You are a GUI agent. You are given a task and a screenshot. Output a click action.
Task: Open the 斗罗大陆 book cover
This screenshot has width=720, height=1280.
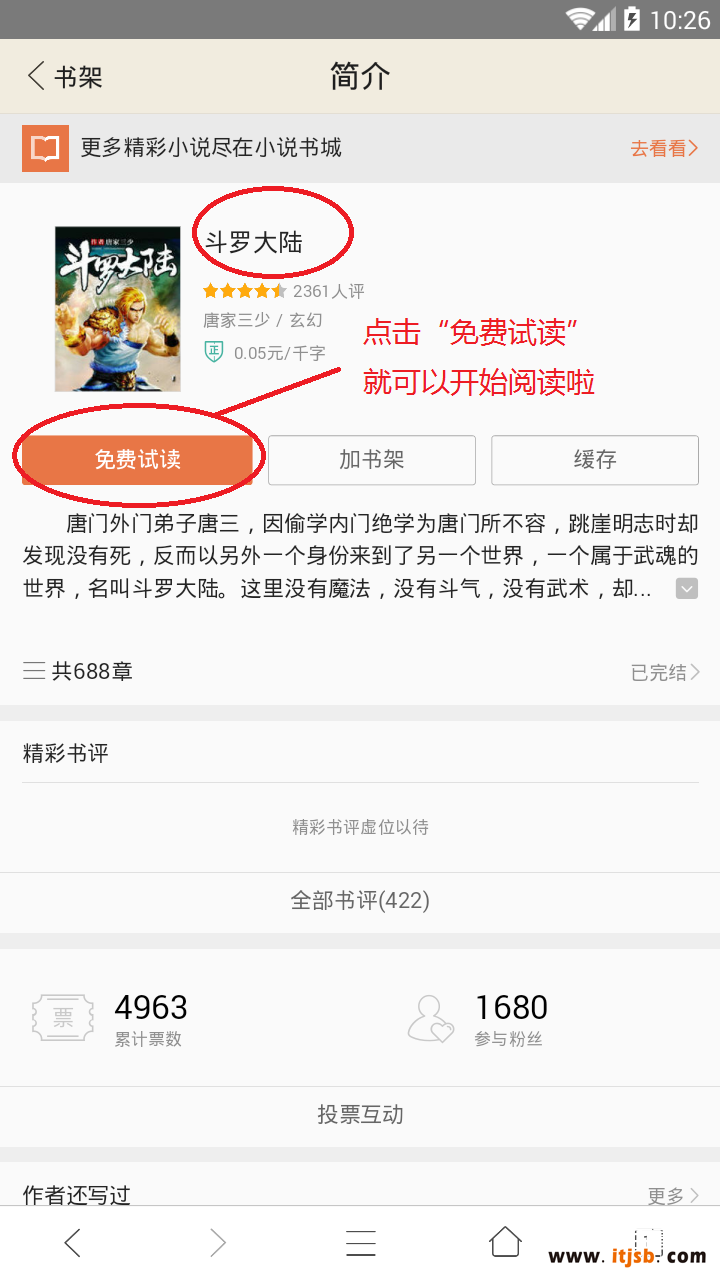118,308
